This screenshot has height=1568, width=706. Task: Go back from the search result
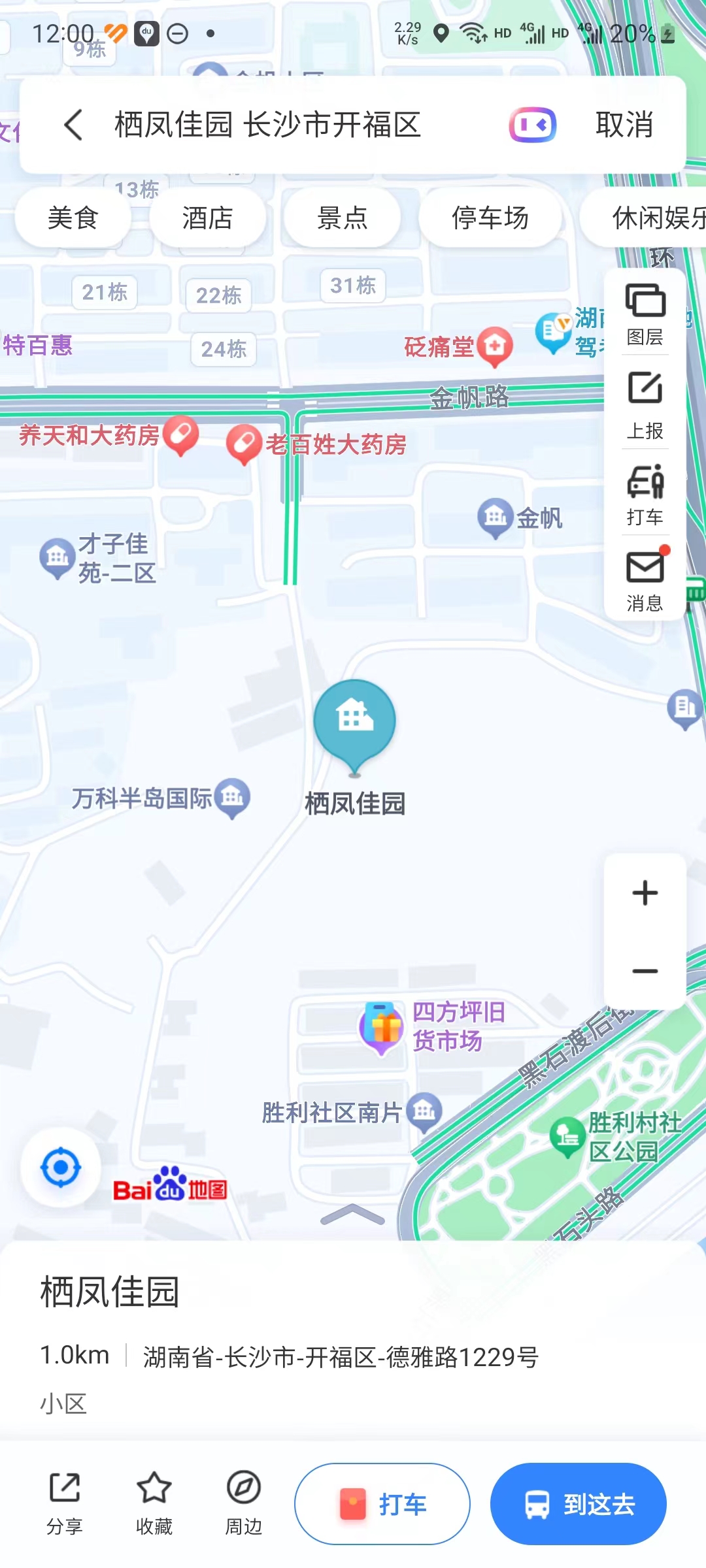(x=73, y=125)
